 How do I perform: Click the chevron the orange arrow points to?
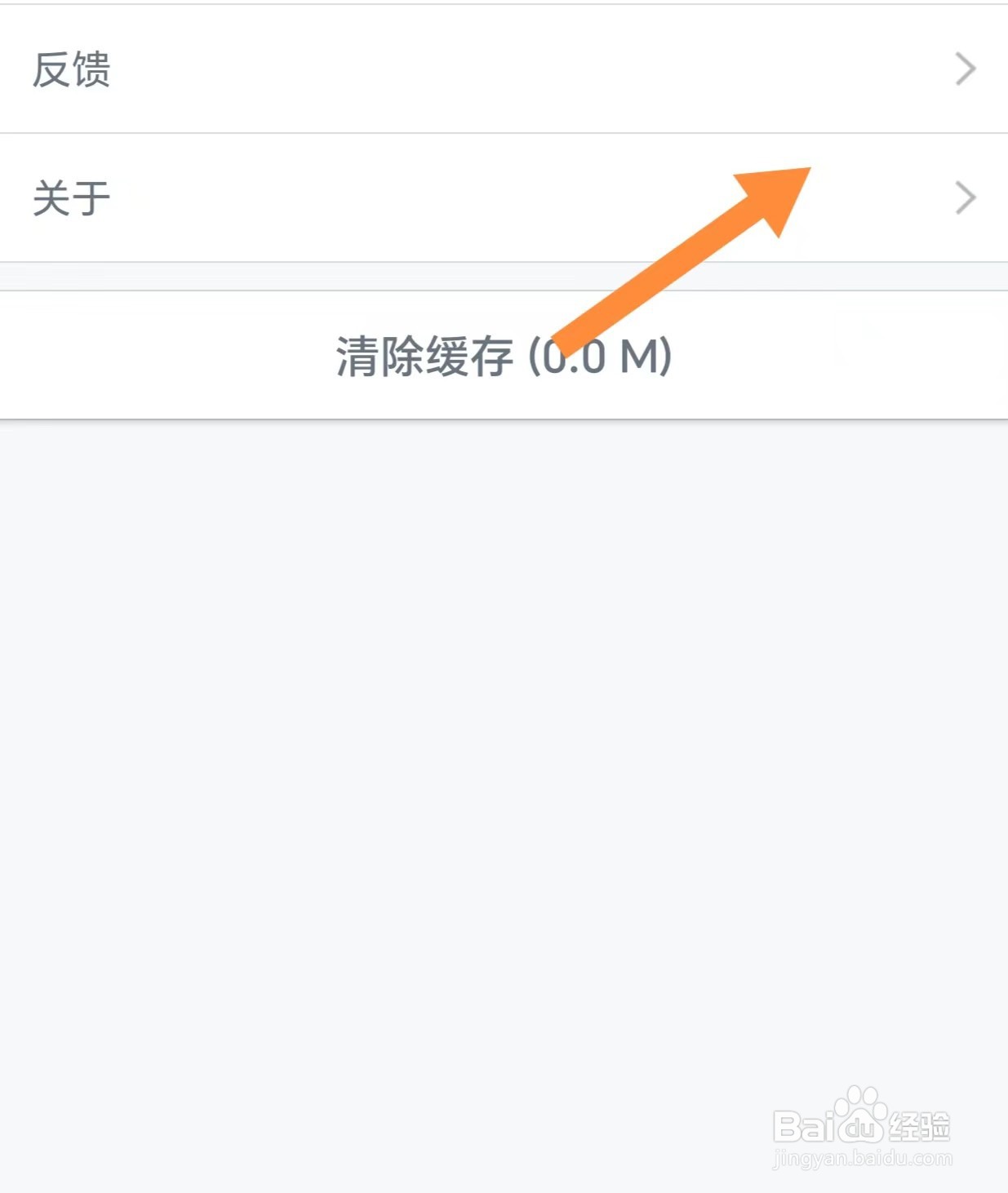tap(963, 197)
